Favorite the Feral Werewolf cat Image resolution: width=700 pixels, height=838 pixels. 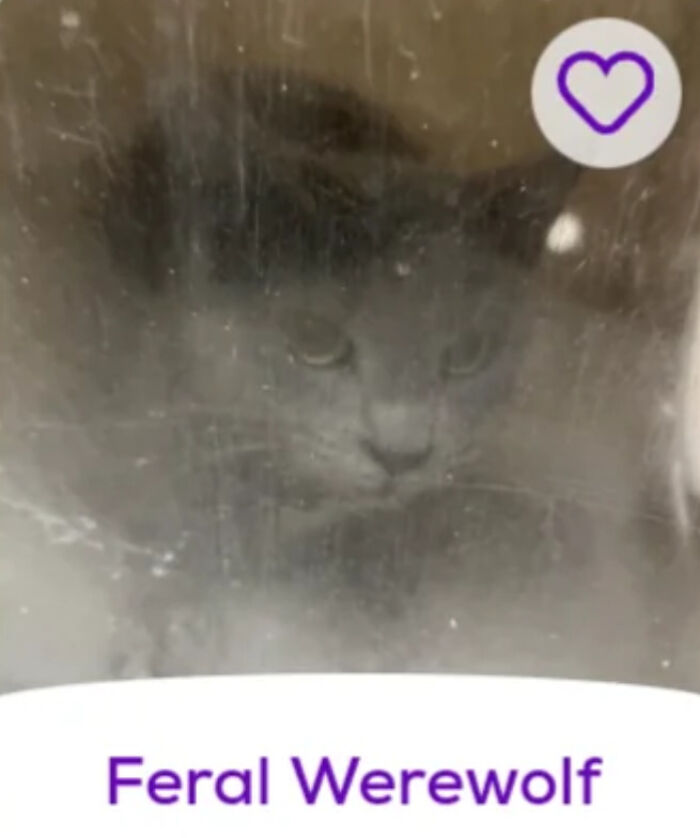[x=605, y=92]
